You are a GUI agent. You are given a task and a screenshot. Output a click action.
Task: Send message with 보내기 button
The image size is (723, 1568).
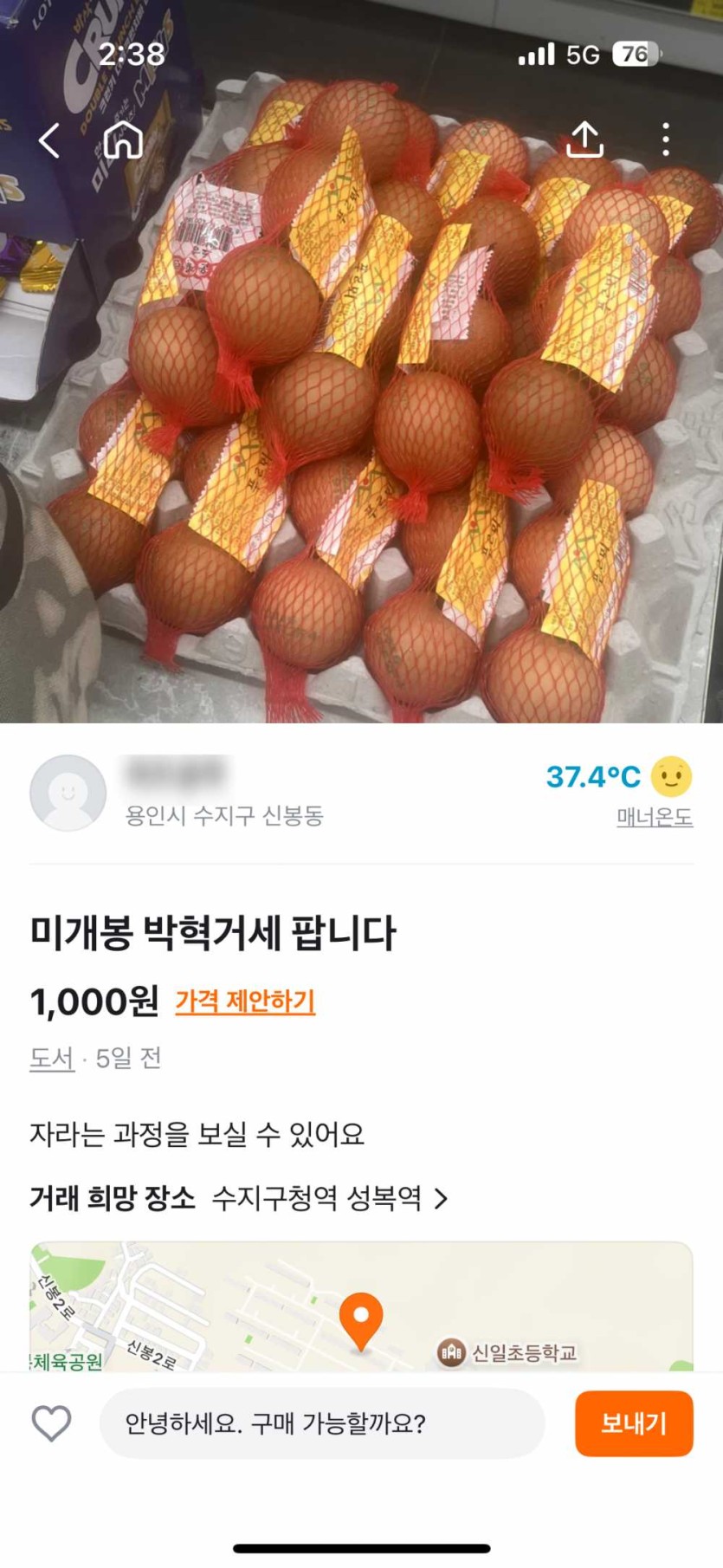click(x=634, y=1423)
